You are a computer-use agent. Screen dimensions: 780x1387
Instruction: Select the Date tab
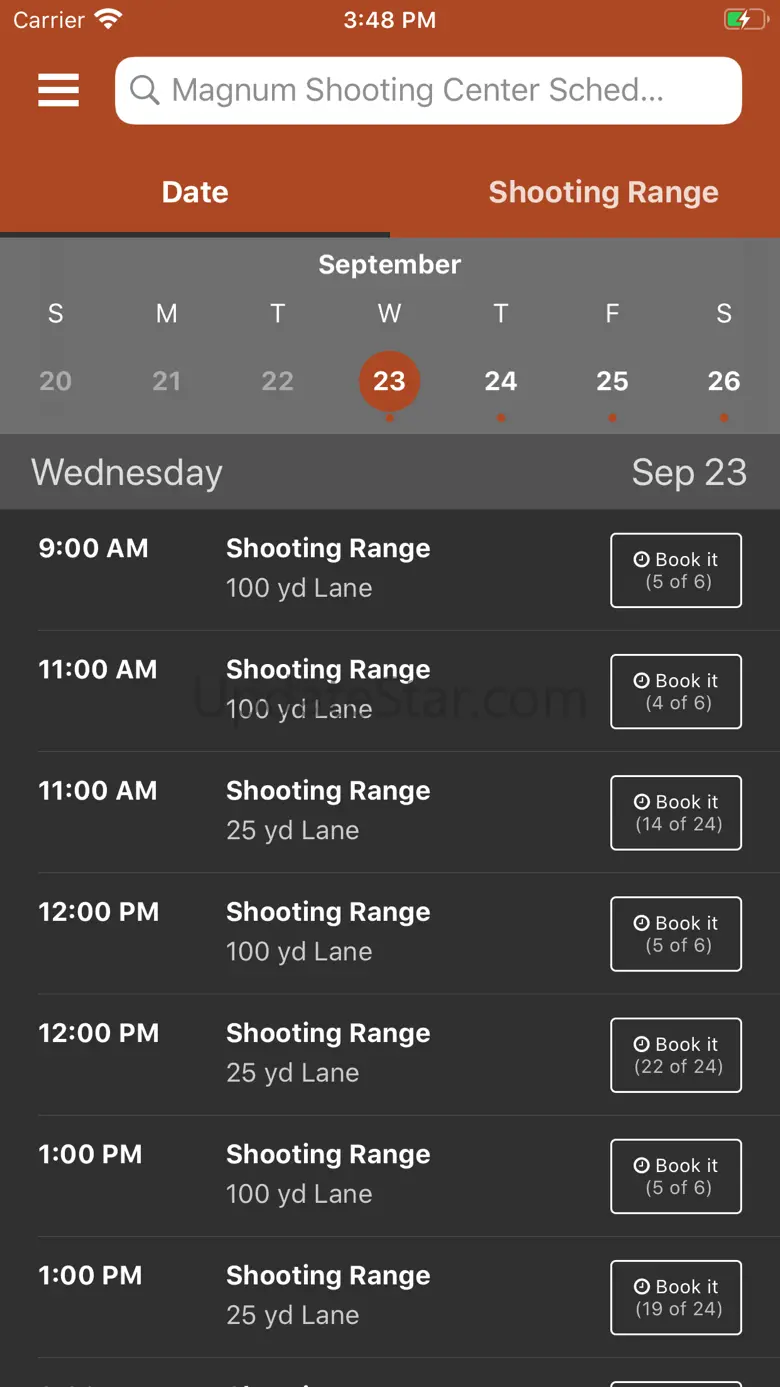point(195,192)
